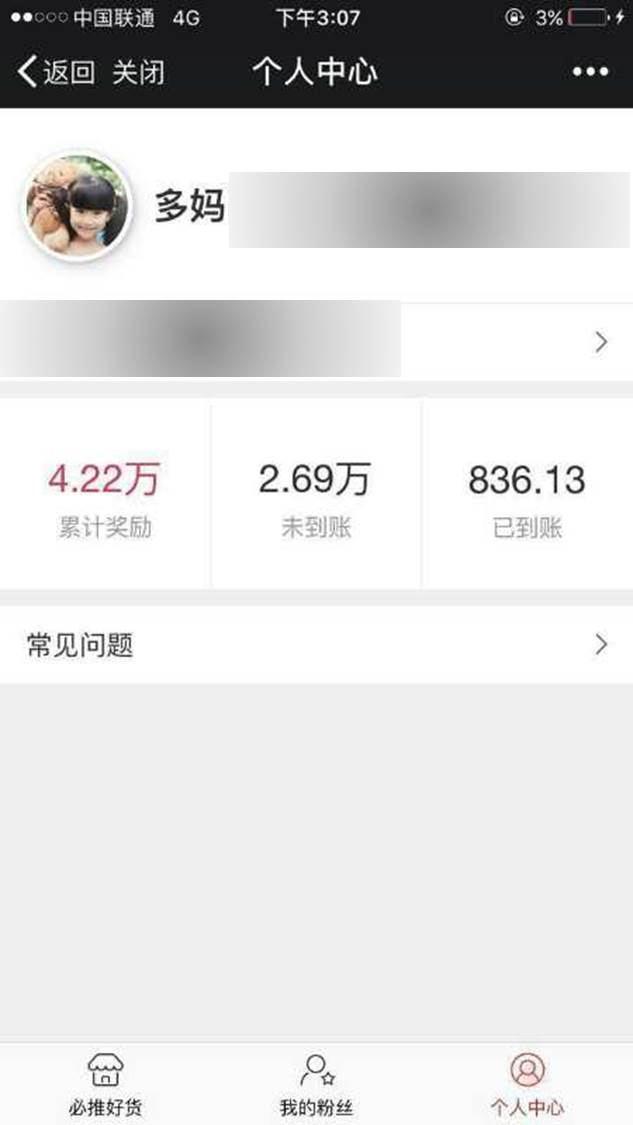Tap the profile avatar of 多妈
This screenshot has width=633, height=1125.
[77, 206]
